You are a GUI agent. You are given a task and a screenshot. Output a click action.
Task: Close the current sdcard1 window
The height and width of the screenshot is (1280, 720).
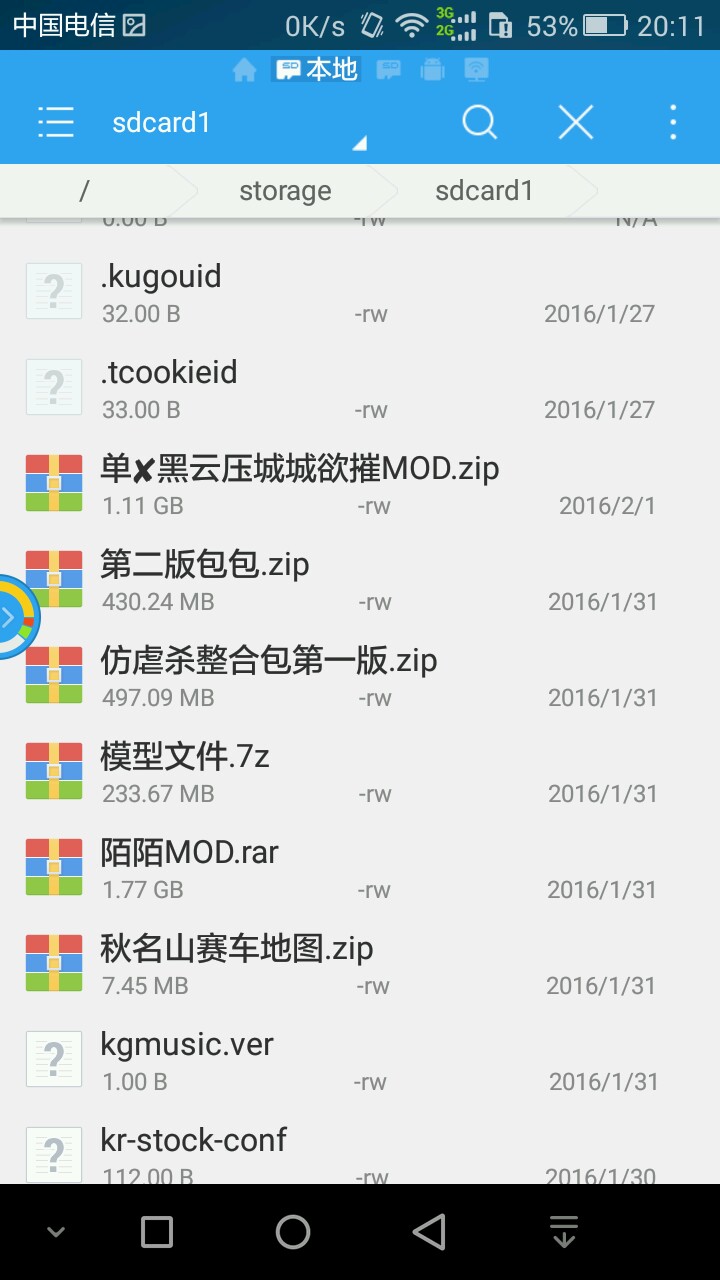coord(575,122)
